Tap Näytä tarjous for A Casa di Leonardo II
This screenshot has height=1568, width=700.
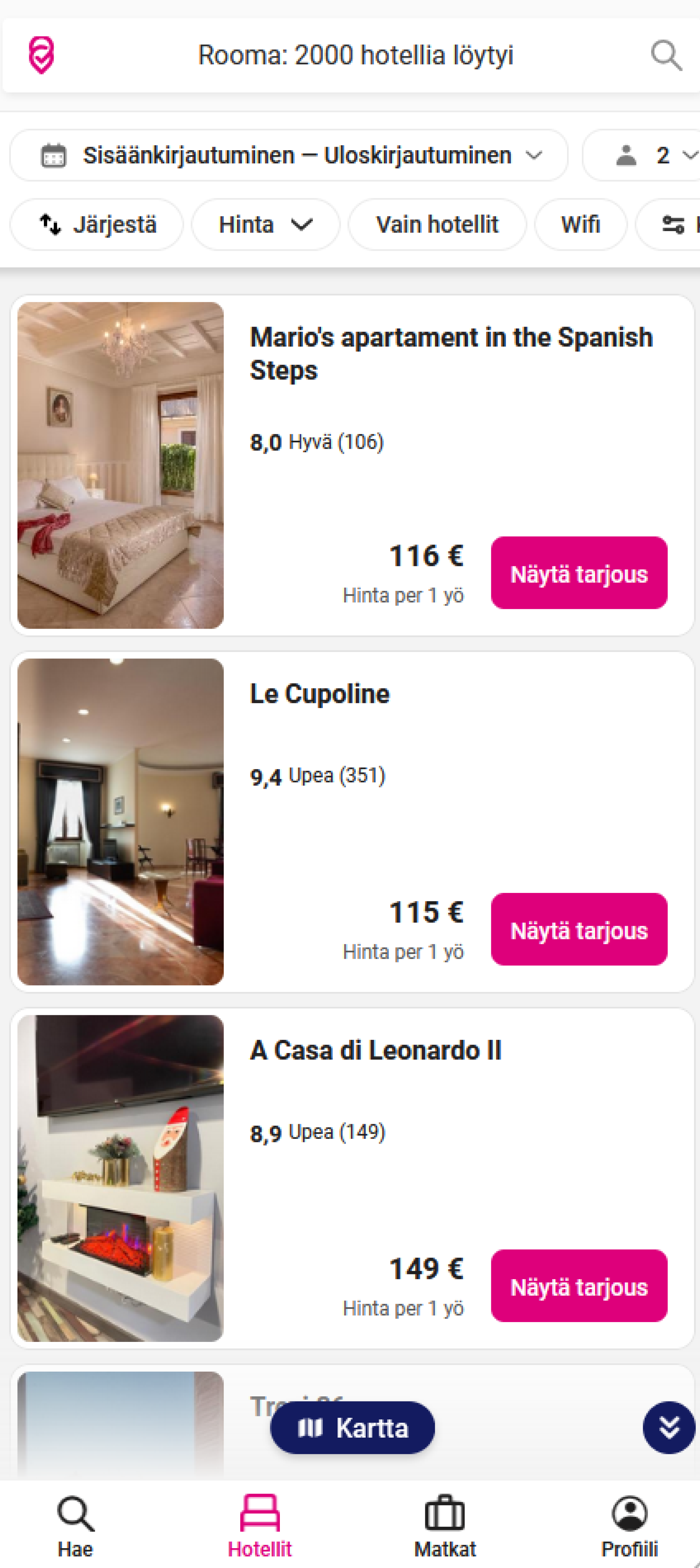pos(578,1286)
